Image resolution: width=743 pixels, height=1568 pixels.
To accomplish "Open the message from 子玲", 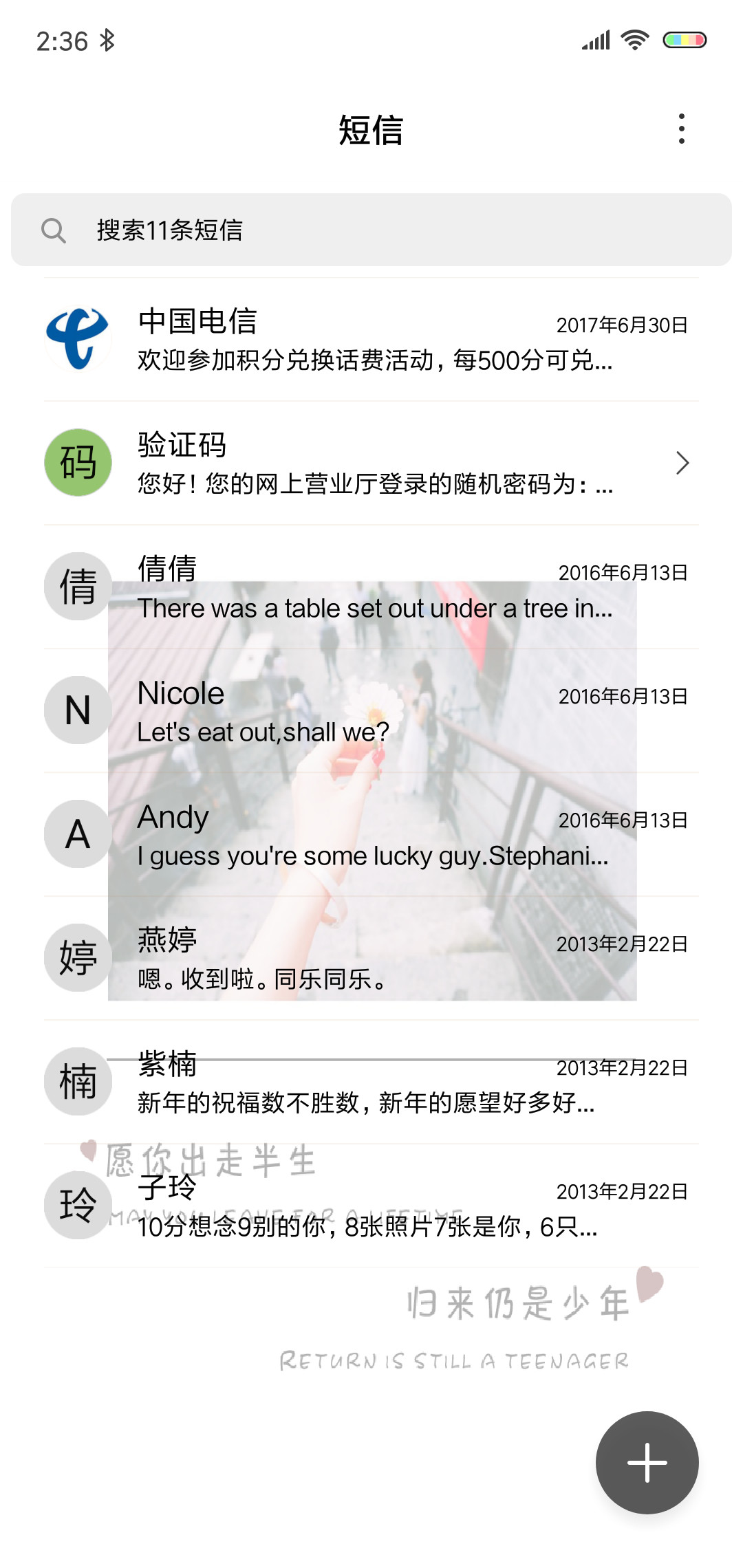I will pos(371,1206).
